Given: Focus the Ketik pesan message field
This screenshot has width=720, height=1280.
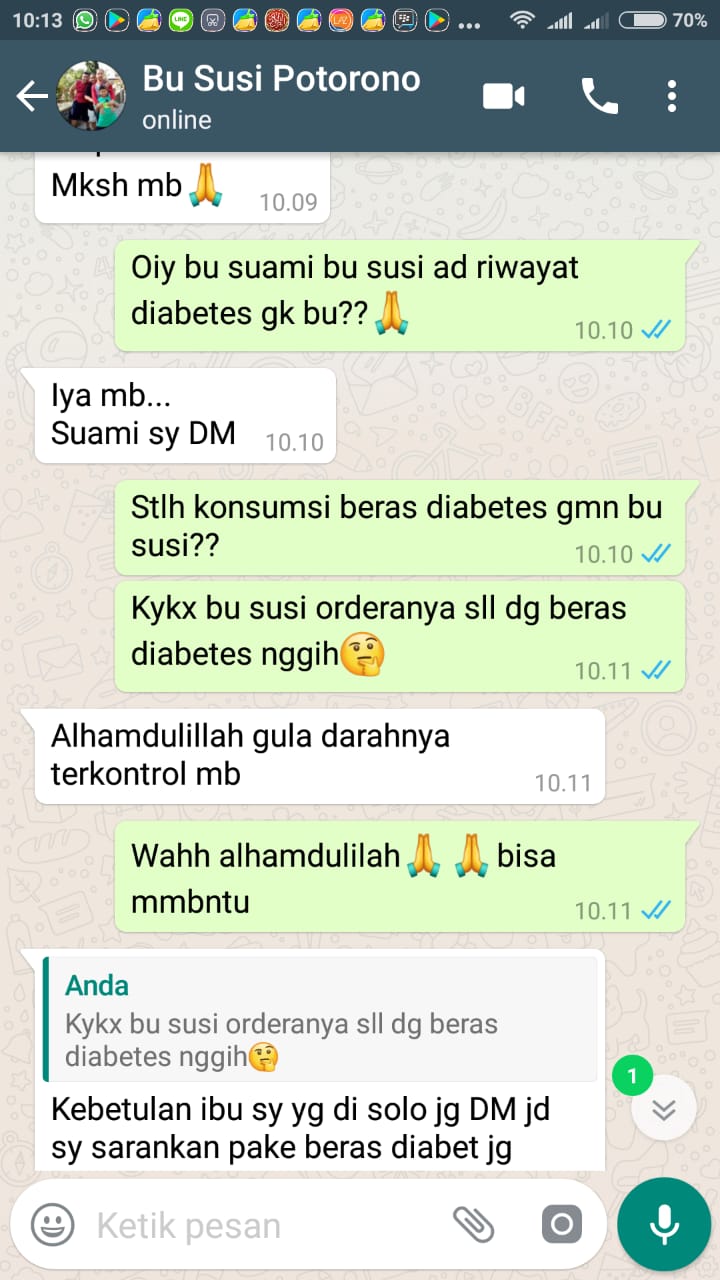Looking at the screenshot, I should (260, 1225).
